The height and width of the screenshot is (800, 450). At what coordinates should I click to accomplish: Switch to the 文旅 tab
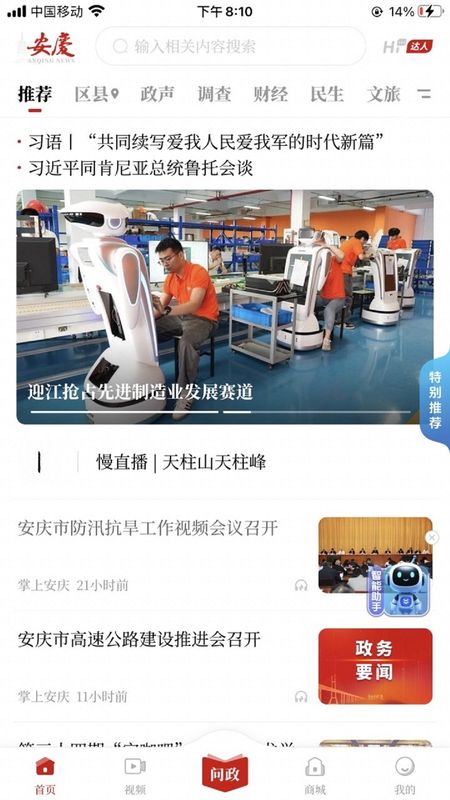pyautogui.click(x=383, y=94)
